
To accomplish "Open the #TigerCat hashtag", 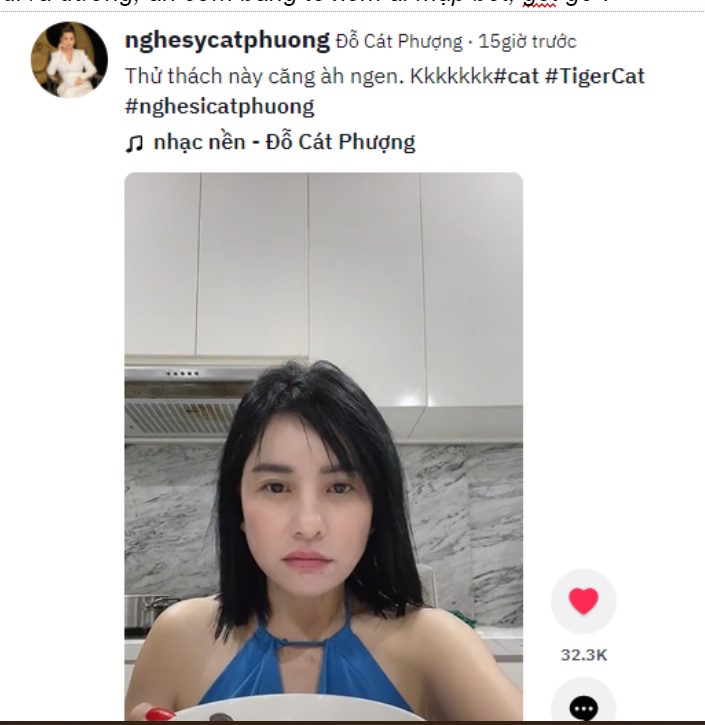I will tap(595, 75).
